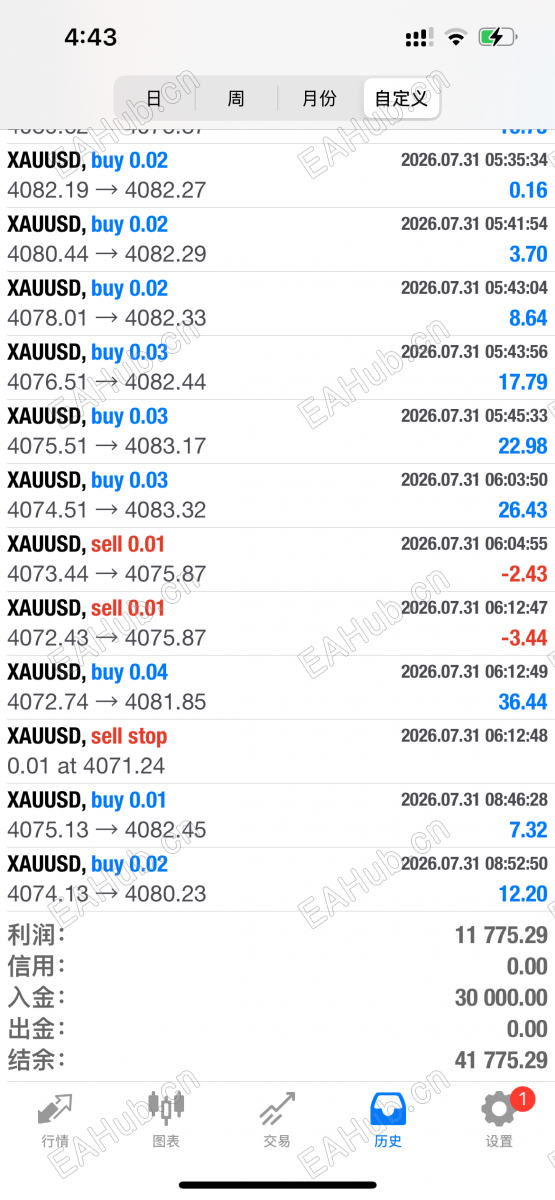Open the buy 0.01 trade at 4075.13

point(277,816)
